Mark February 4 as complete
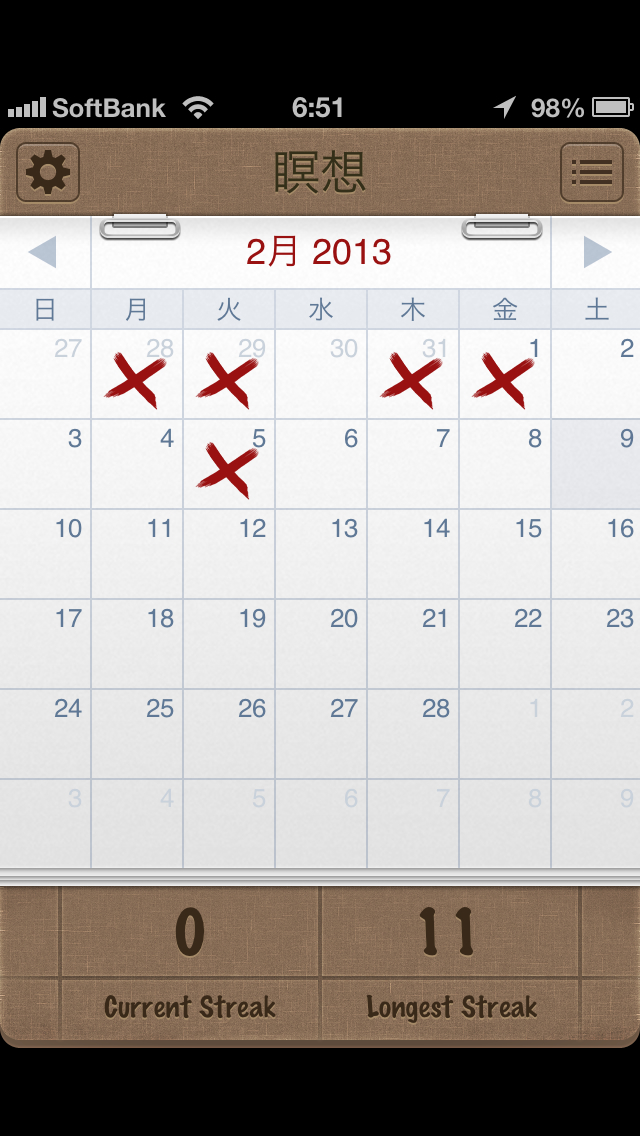Image resolution: width=640 pixels, height=1136 pixels. pyautogui.click(x=137, y=464)
